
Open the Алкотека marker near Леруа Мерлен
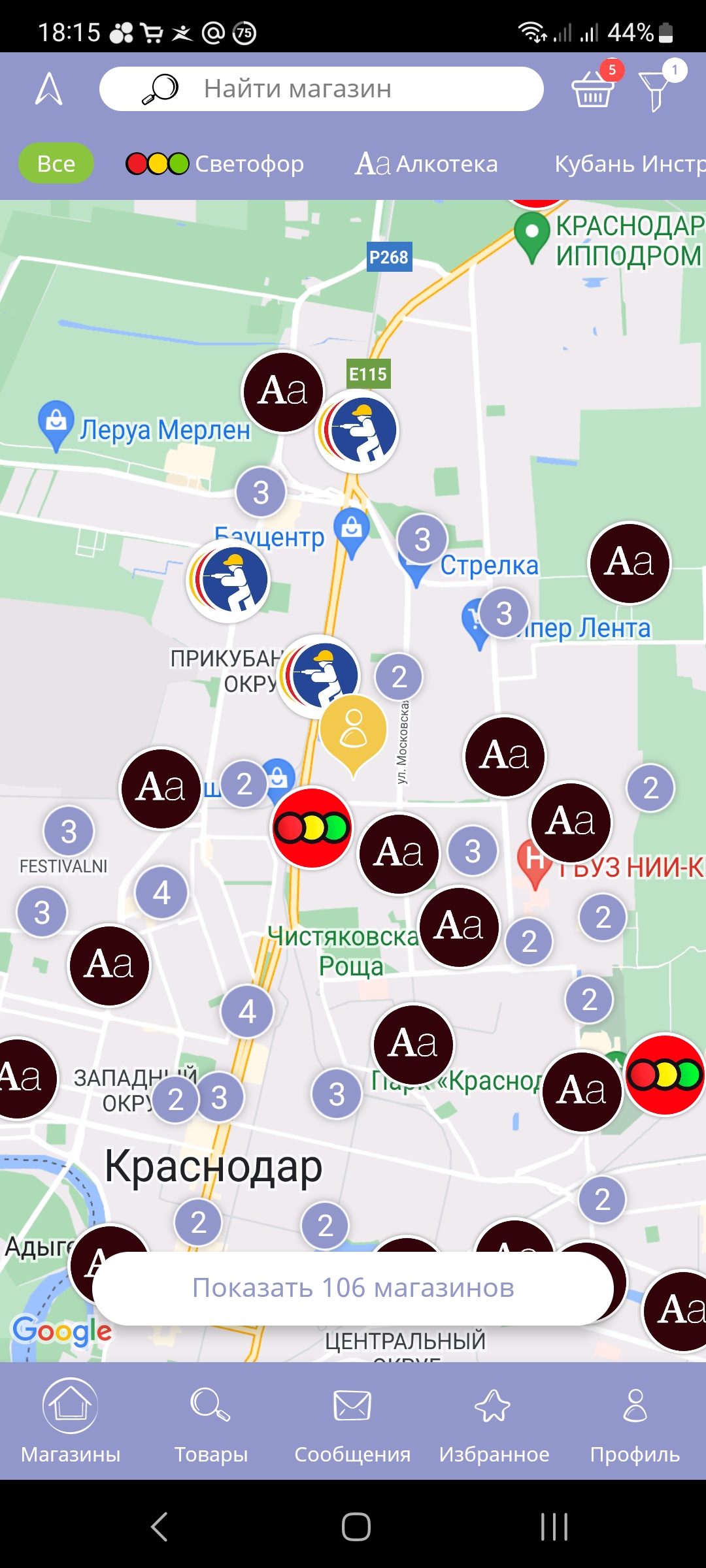(283, 391)
